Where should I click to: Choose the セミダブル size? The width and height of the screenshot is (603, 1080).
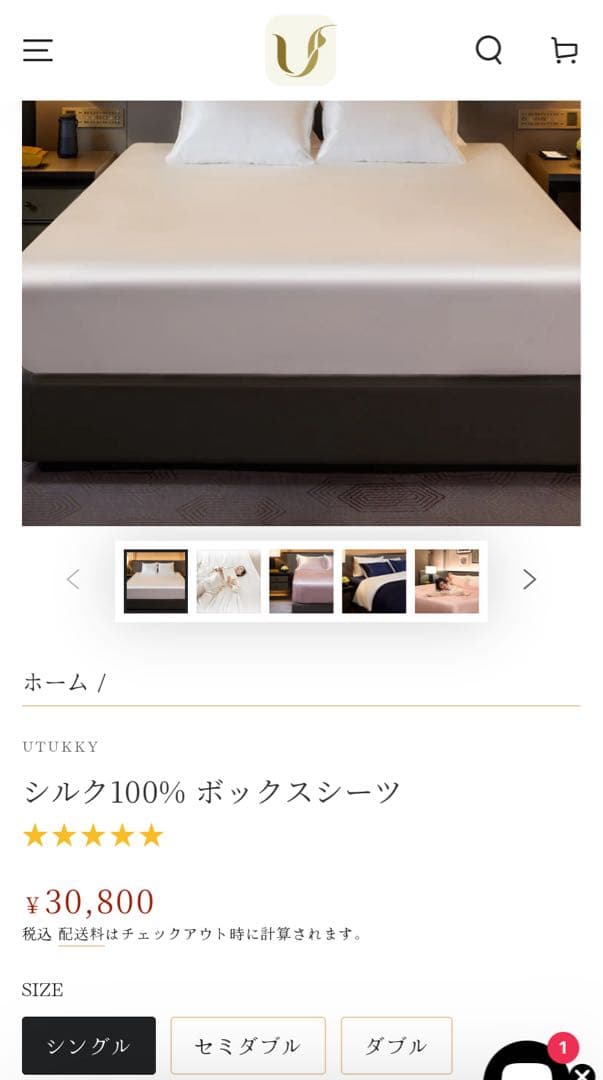tap(247, 1046)
